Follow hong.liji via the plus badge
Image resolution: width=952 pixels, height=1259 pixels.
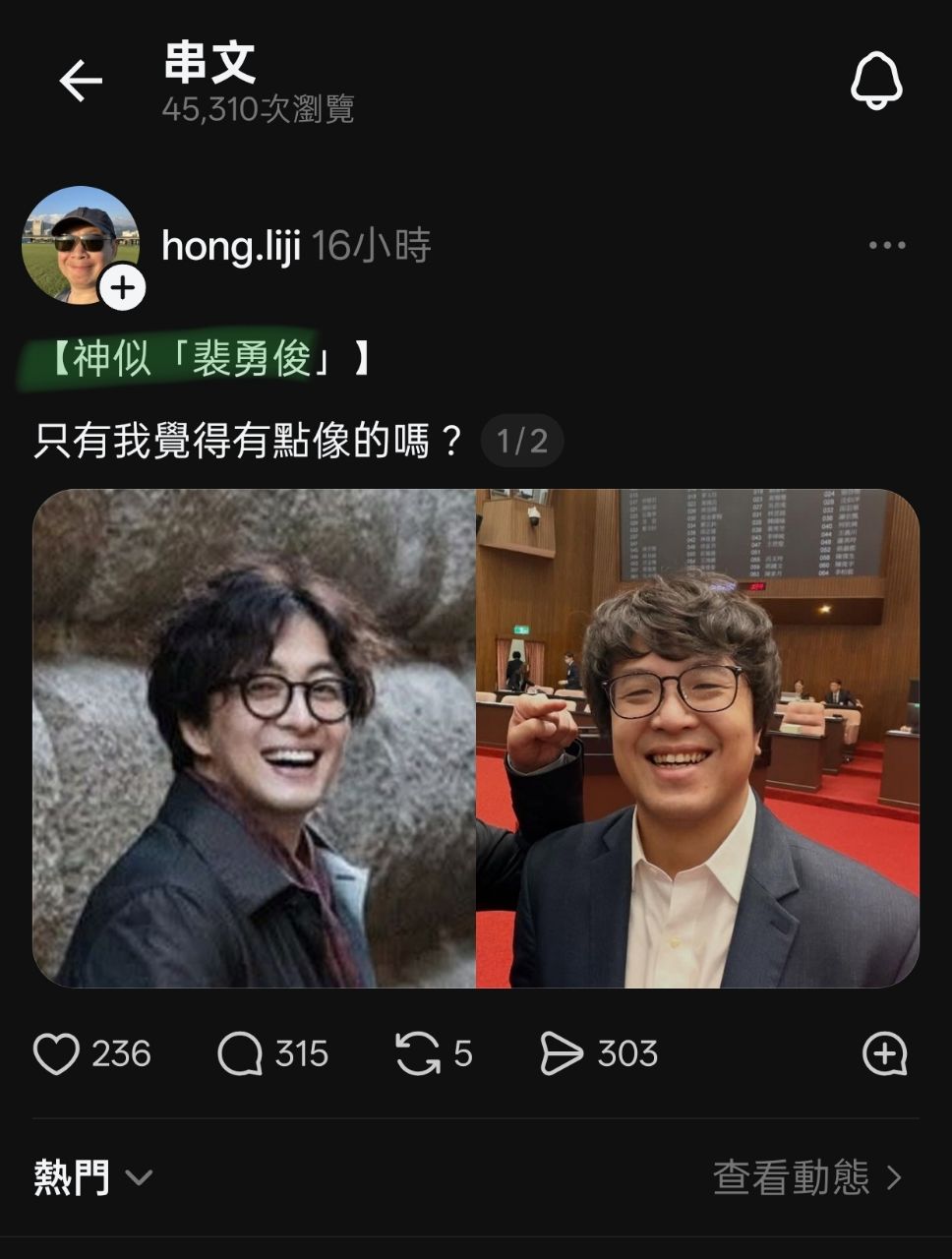tap(123, 288)
